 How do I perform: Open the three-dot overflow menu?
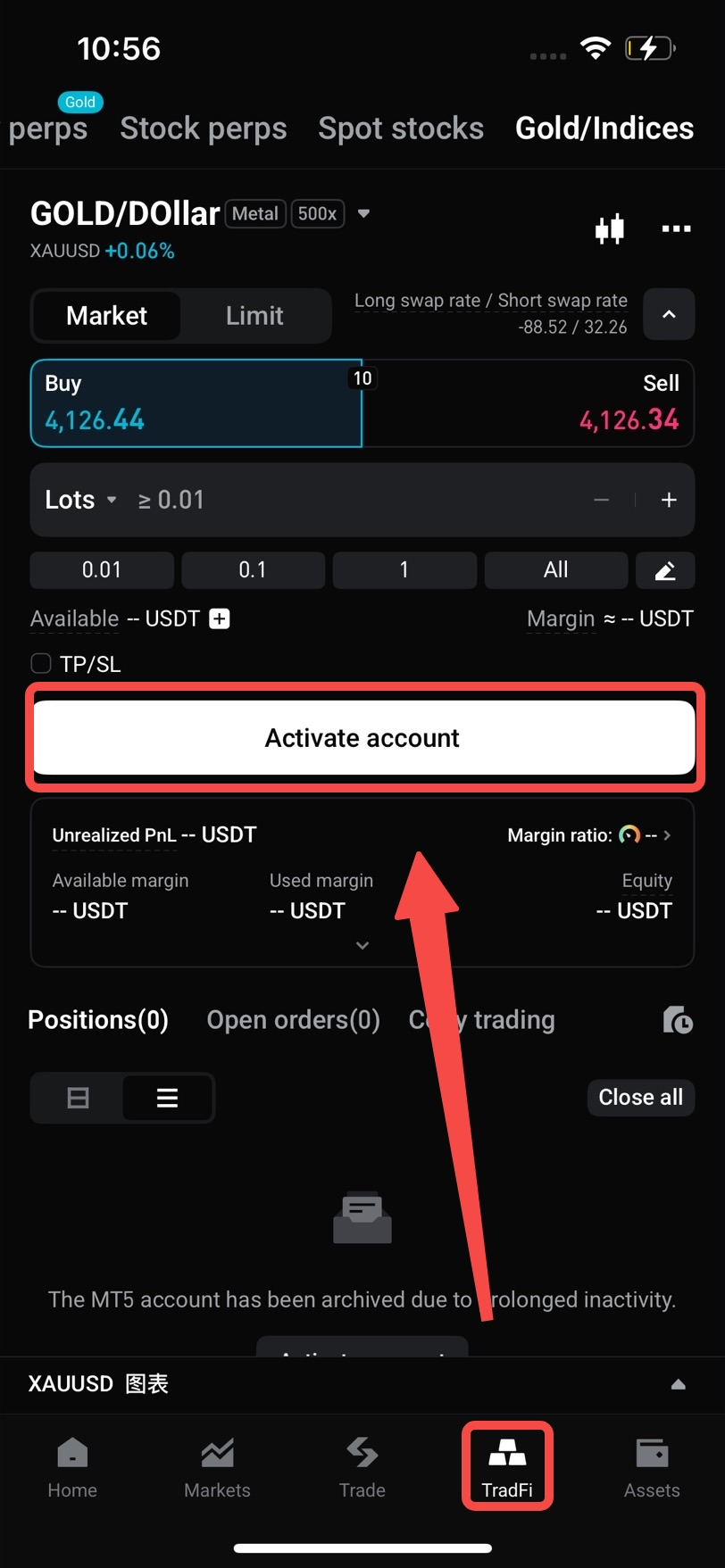(x=676, y=229)
